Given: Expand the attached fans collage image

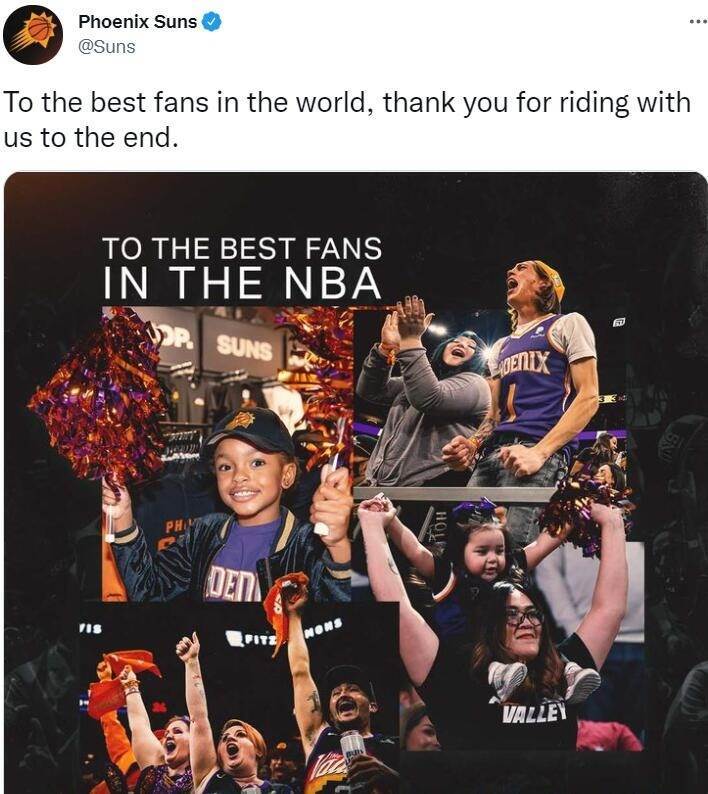Looking at the screenshot, I should (x=355, y=480).
